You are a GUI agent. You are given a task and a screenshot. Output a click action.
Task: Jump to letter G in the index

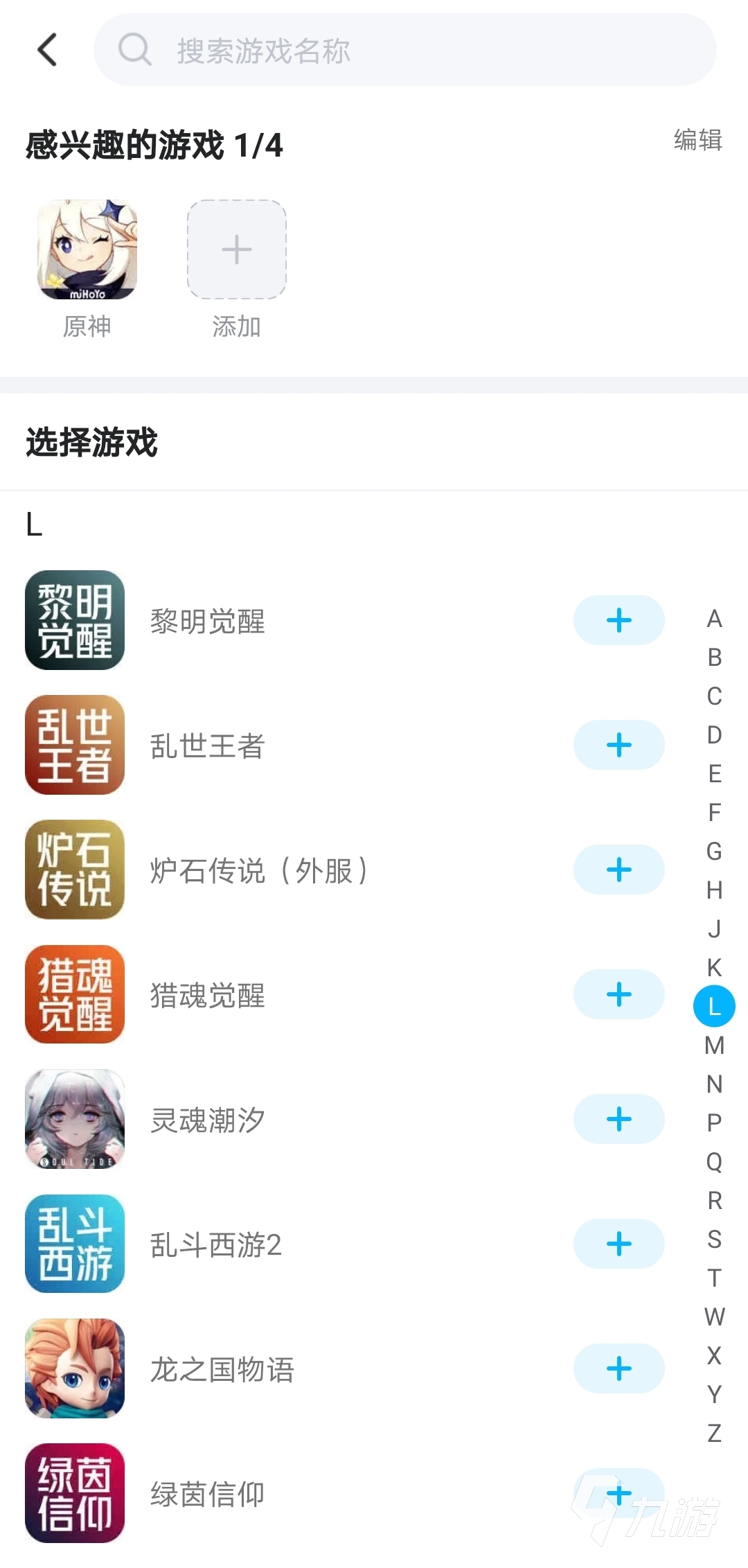[x=714, y=851]
